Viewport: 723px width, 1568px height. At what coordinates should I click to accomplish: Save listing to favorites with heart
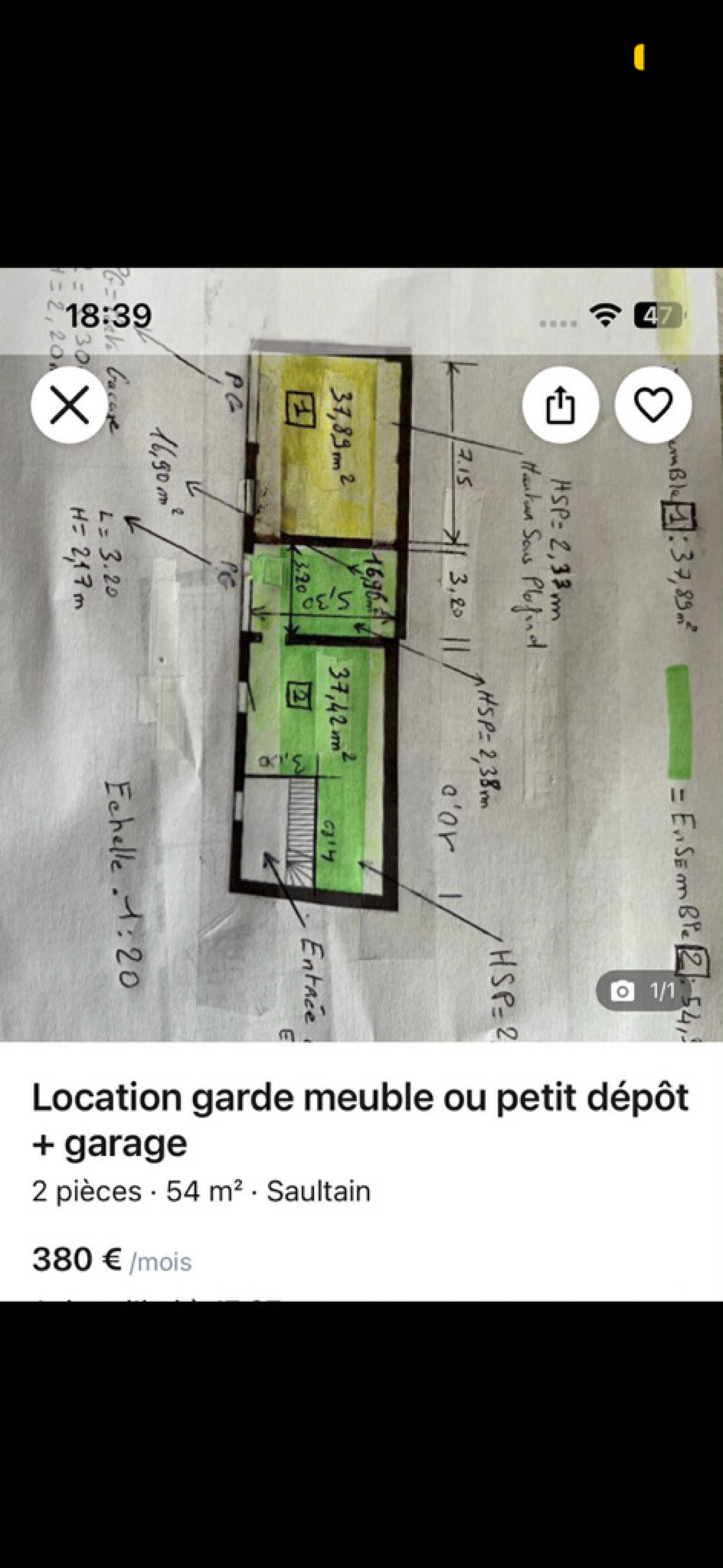pos(653,404)
